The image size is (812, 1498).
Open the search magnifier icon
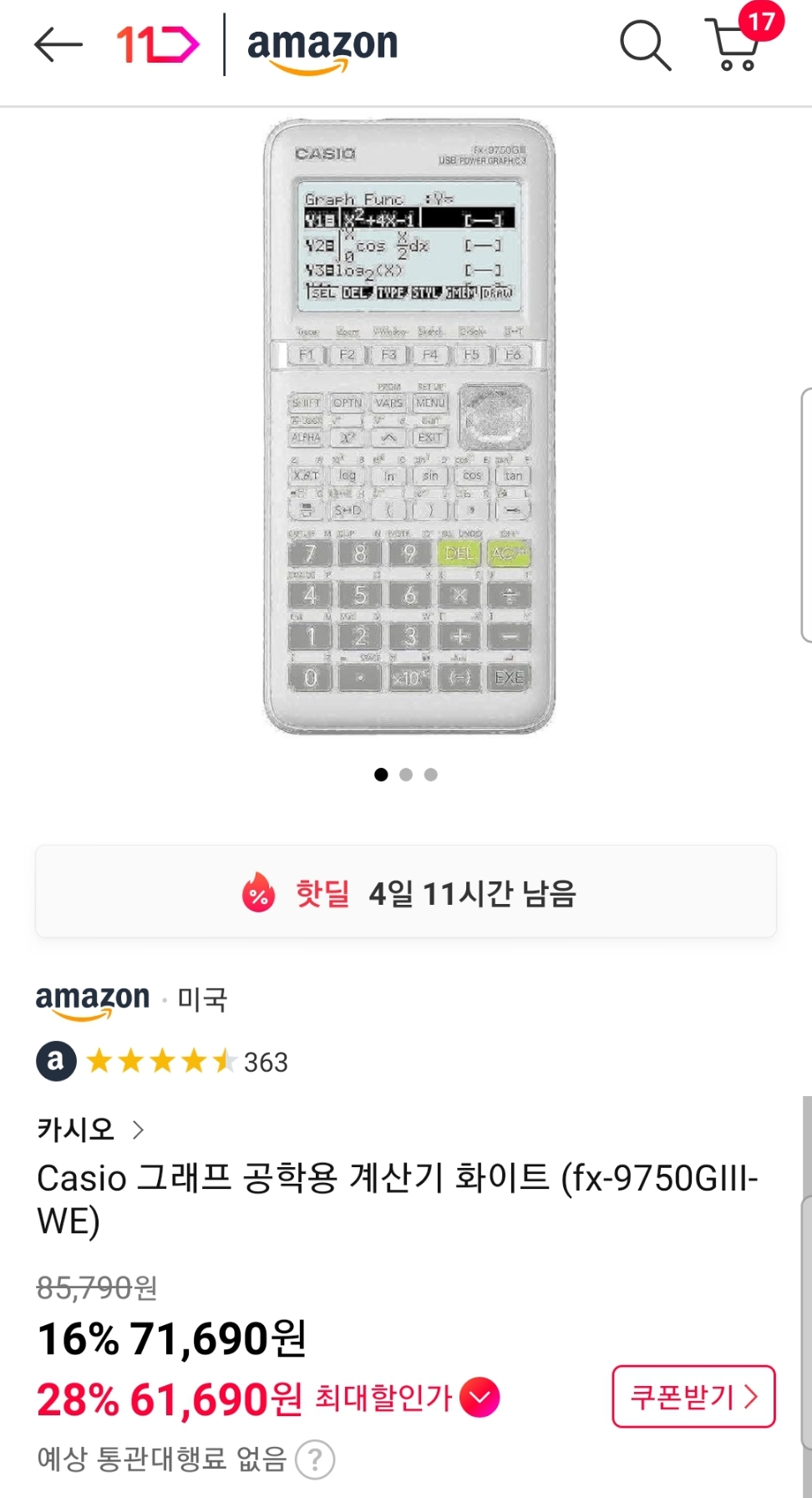click(645, 45)
